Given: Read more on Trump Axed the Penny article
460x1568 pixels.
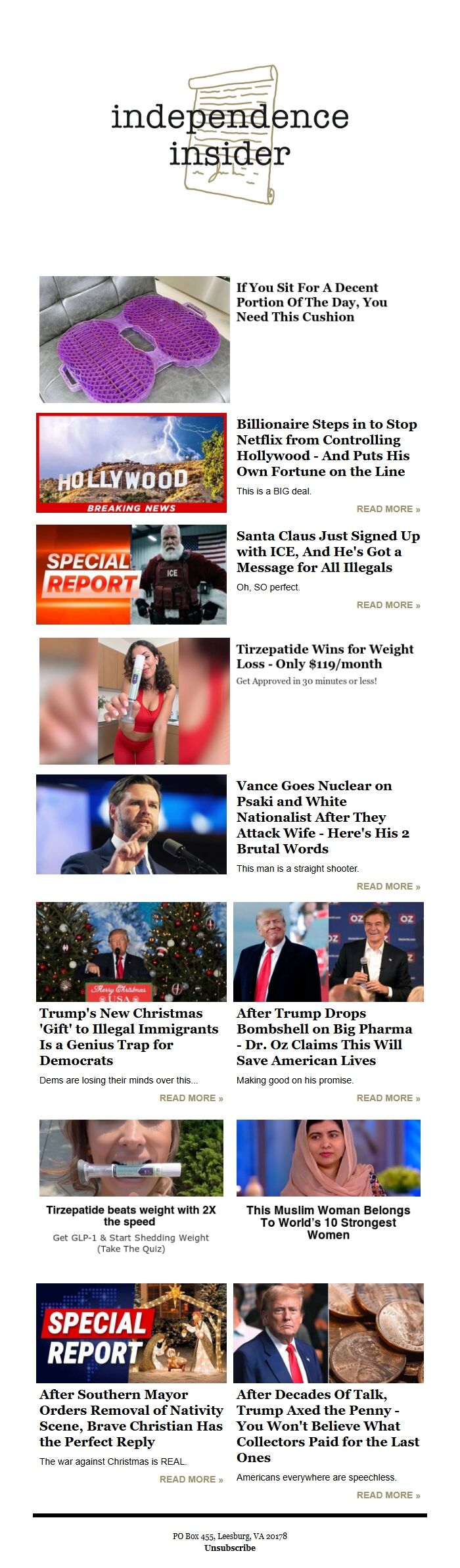Looking at the screenshot, I should [388, 1495].
